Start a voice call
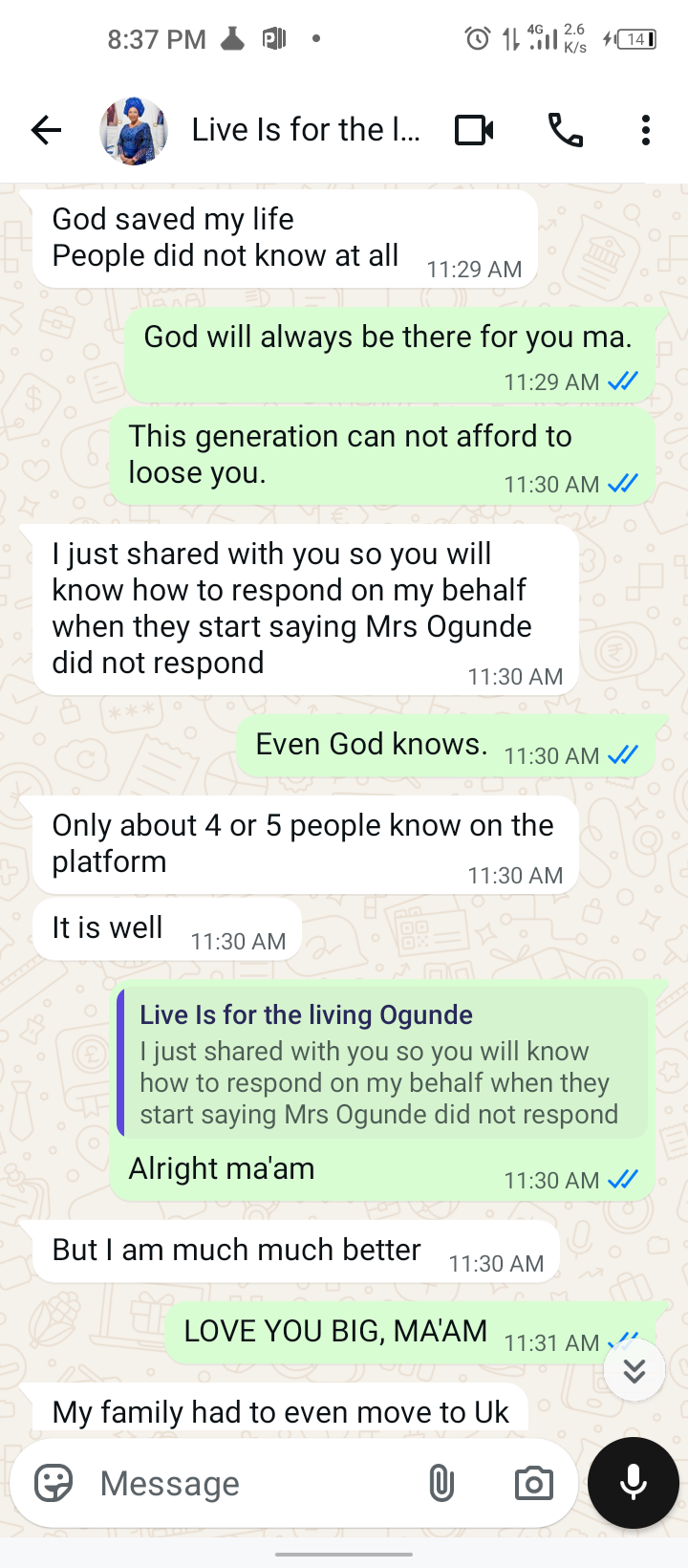 pos(565,130)
